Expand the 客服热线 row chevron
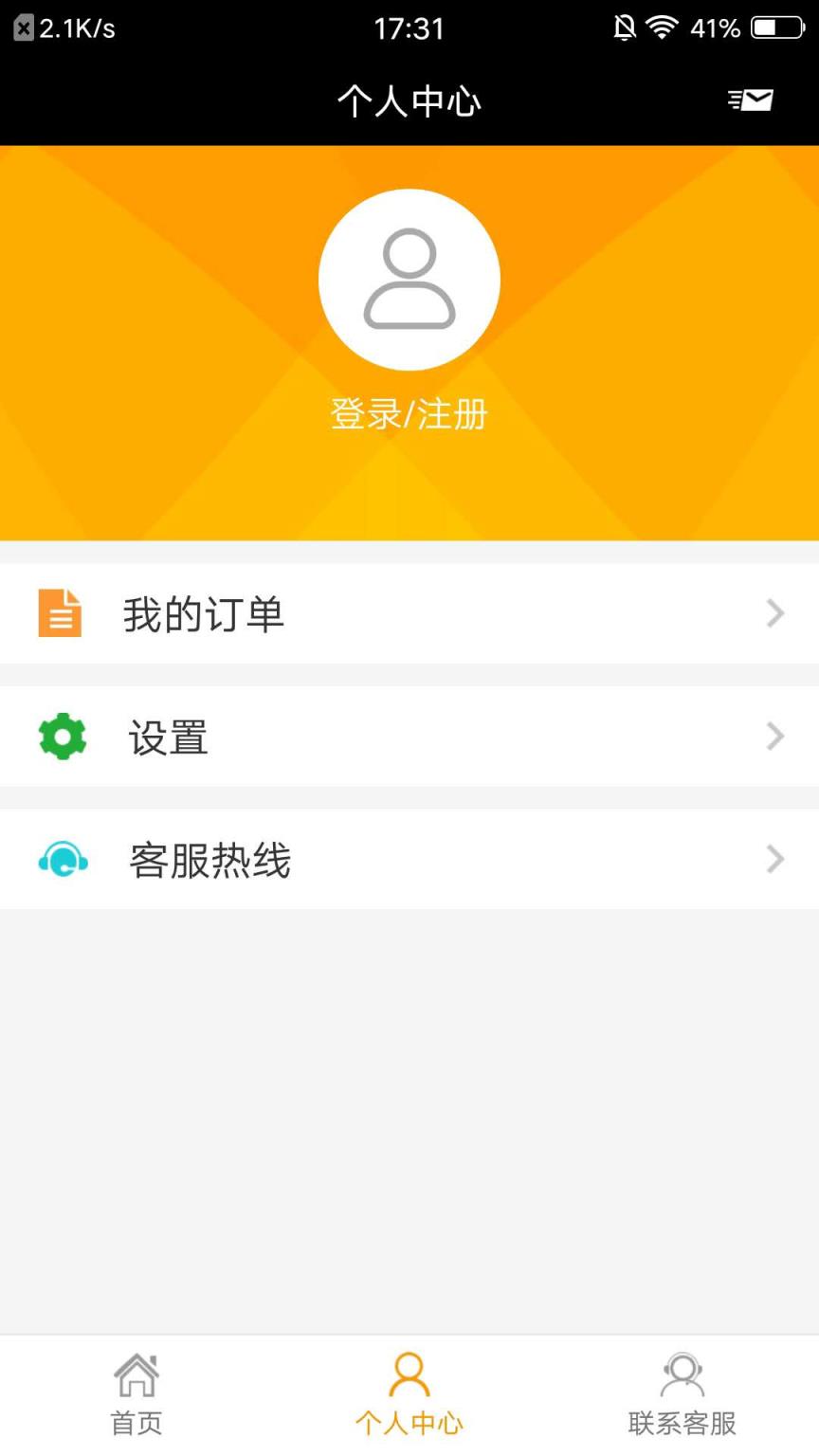This screenshot has height=1456, width=819. point(775,860)
